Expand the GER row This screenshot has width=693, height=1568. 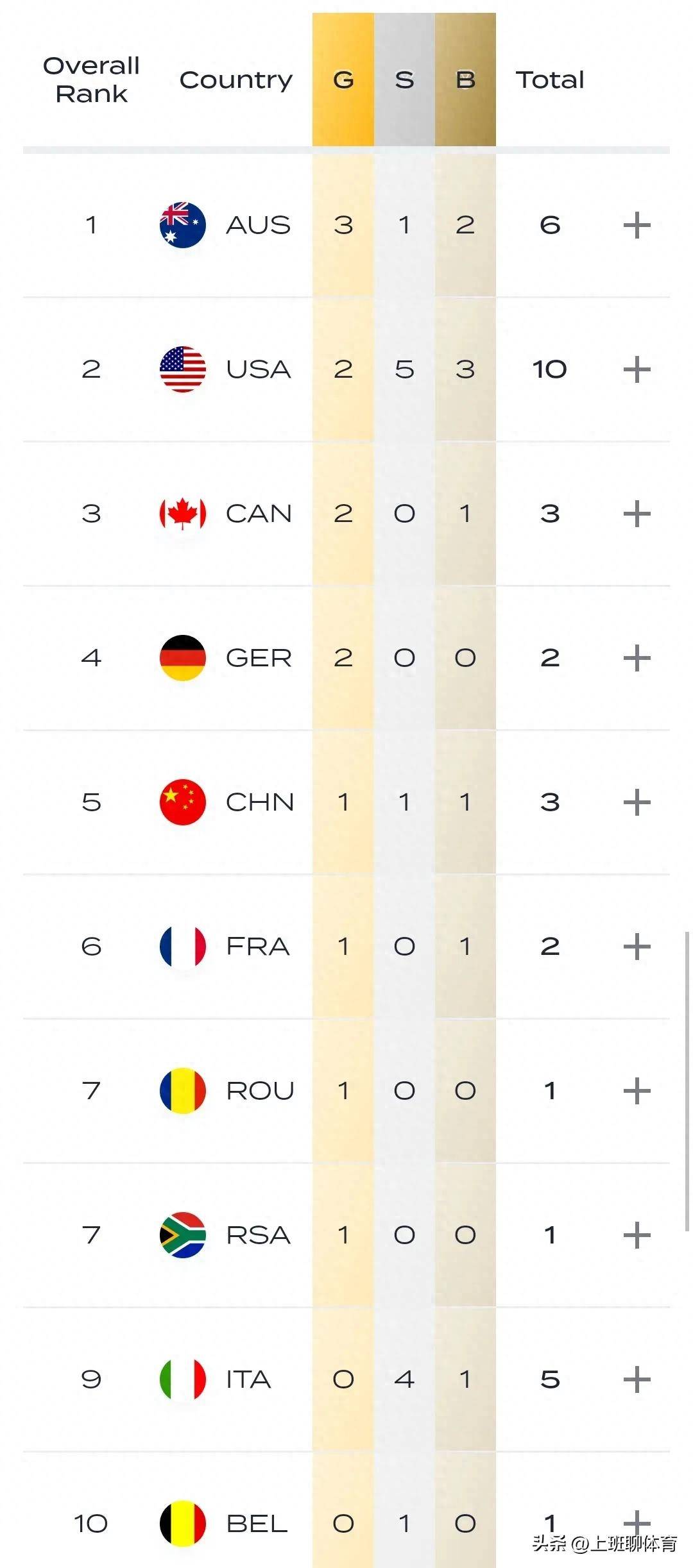click(637, 658)
